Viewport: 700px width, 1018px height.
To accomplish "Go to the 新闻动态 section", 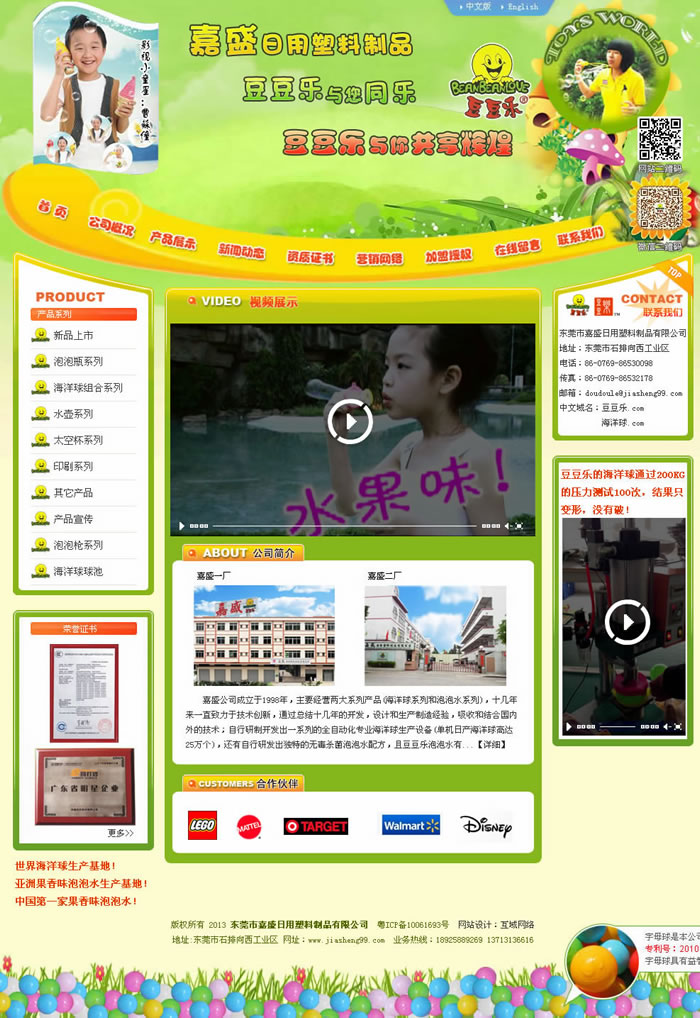I will tap(242, 252).
